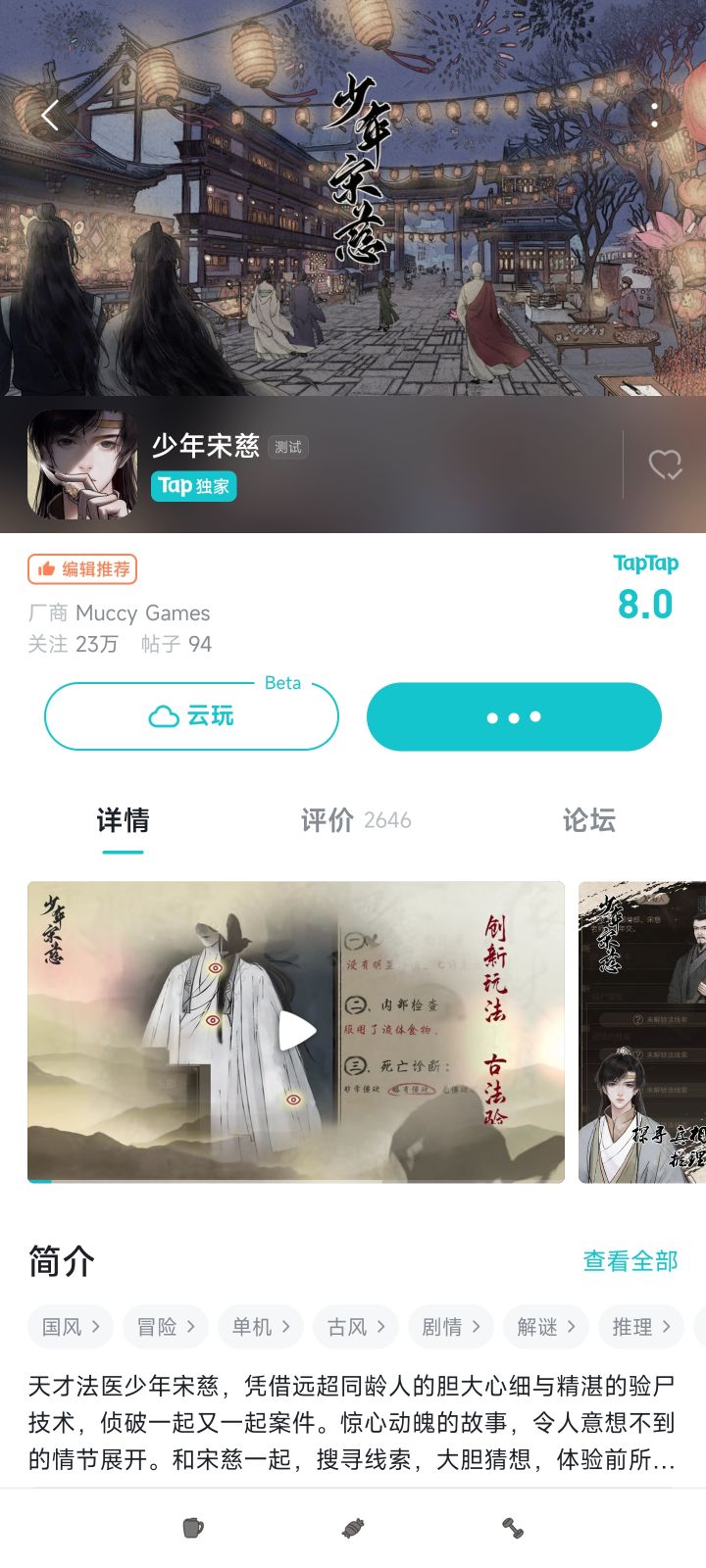Tap 查看全部 to view full description

(x=630, y=1262)
